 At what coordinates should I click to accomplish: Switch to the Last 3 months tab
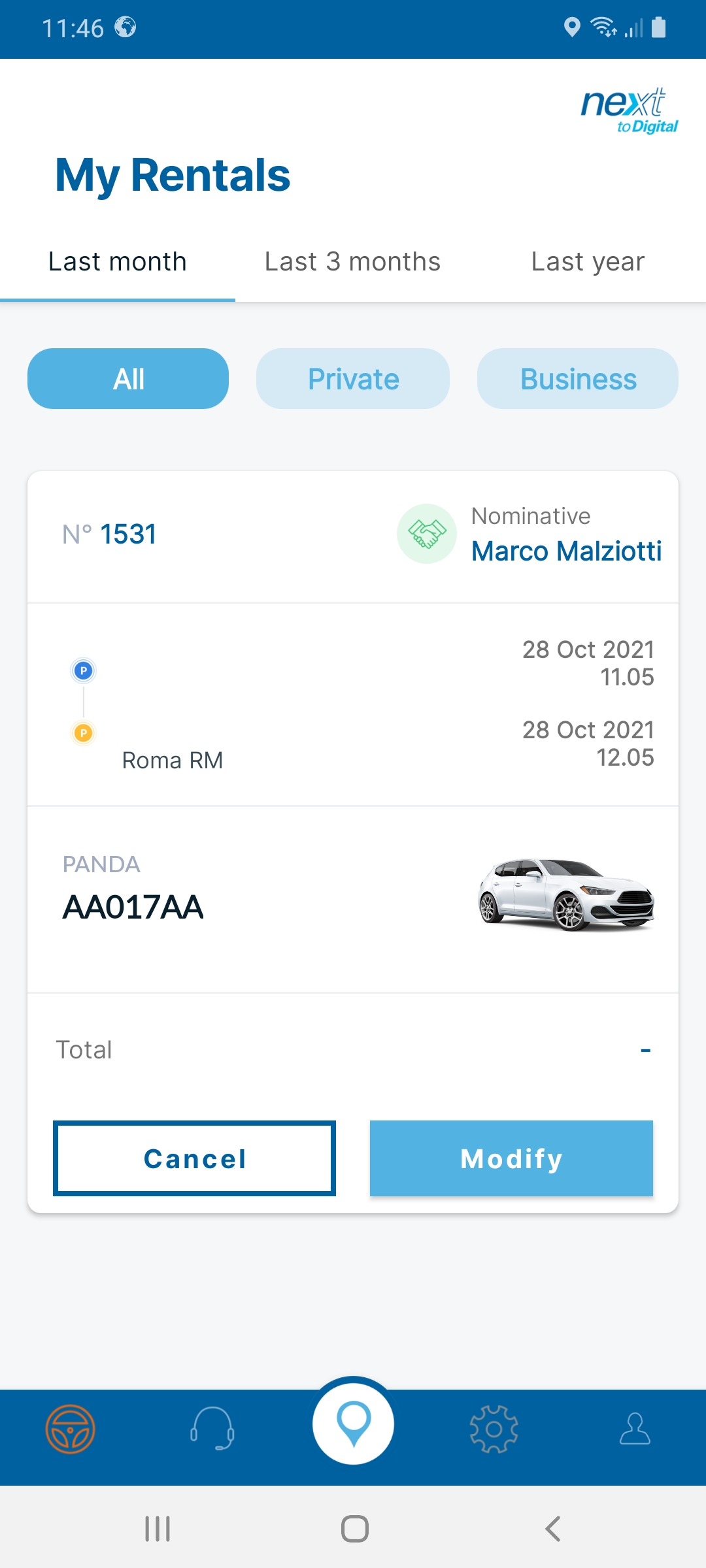pyautogui.click(x=353, y=262)
